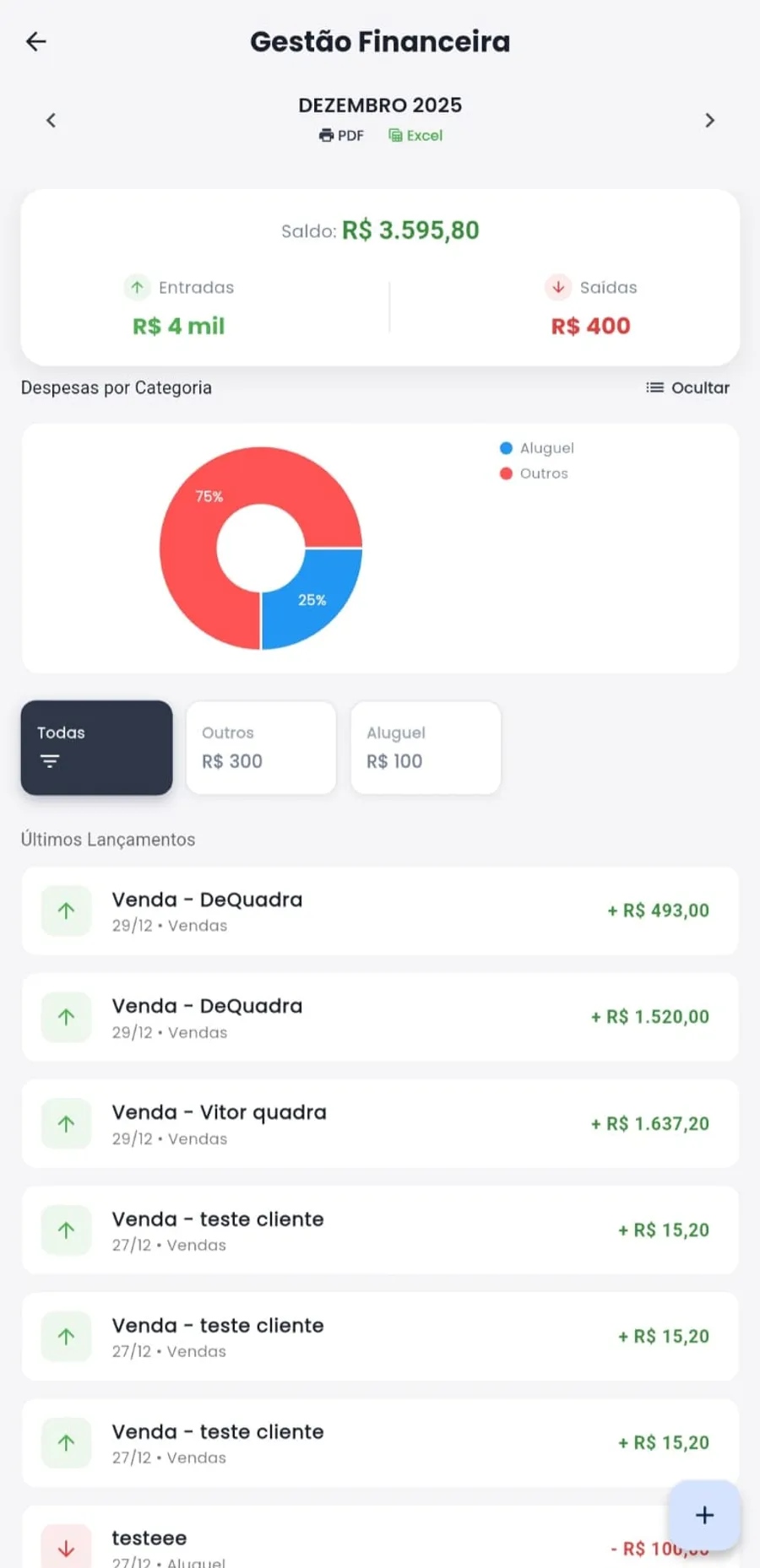This screenshot has height=1568, width=760.
Task: Click the list icon next to Ocultar
Action: [654, 387]
